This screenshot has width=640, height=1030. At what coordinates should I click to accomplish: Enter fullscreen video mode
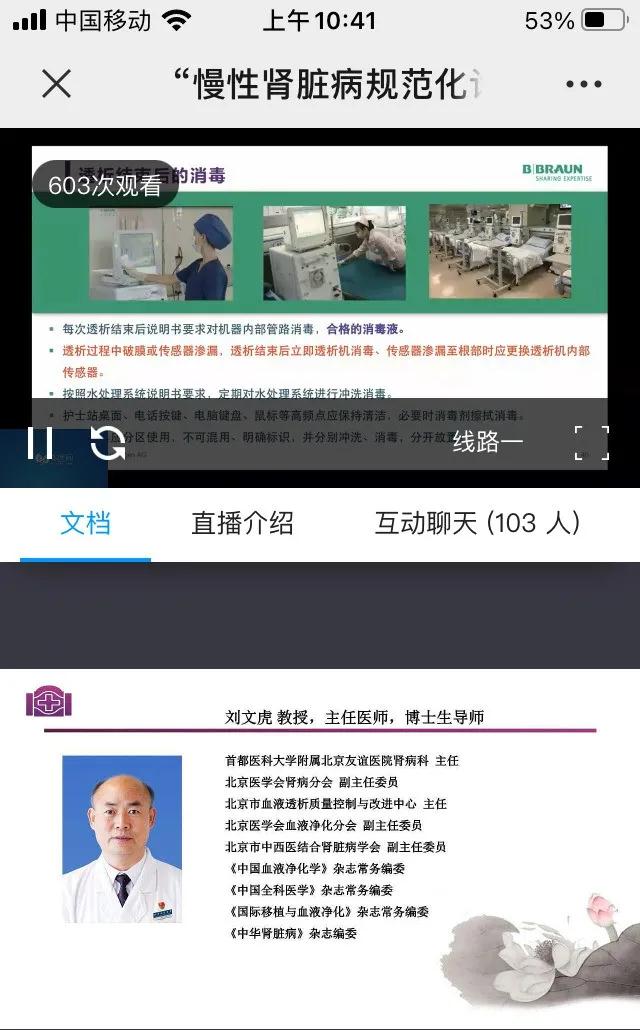tap(591, 442)
